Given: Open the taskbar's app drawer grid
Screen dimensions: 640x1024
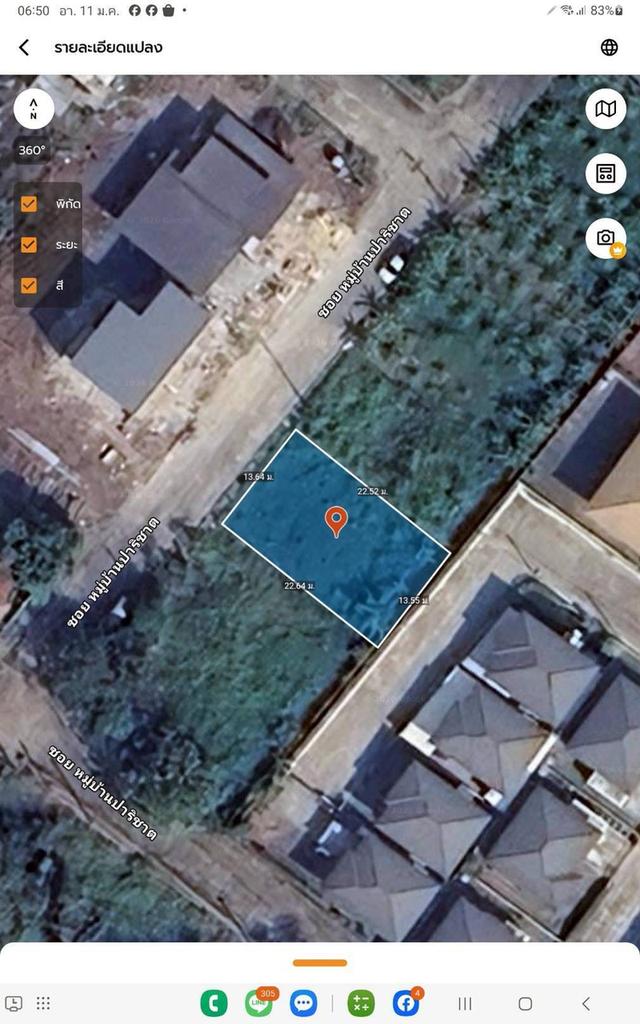Looking at the screenshot, I should tap(43, 1003).
